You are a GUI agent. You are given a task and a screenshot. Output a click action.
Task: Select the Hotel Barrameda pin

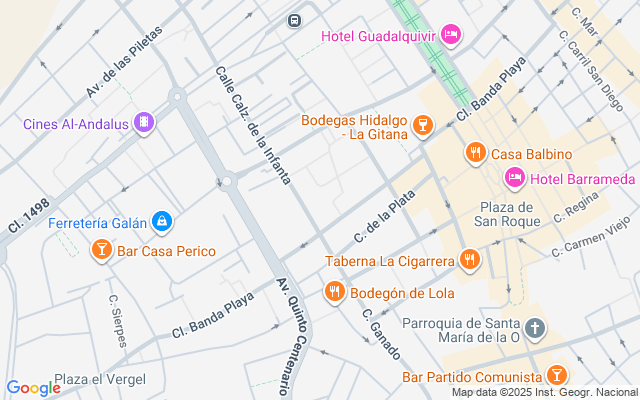click(516, 178)
